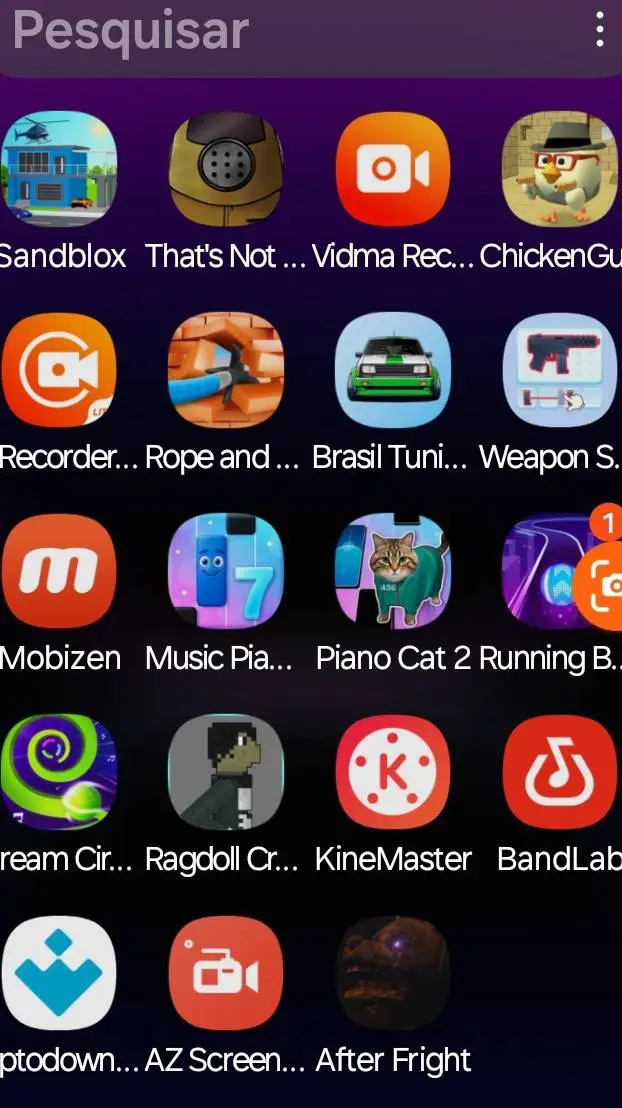The image size is (622, 1108).
Task: Open the Uptodown app store
Action: (59, 973)
